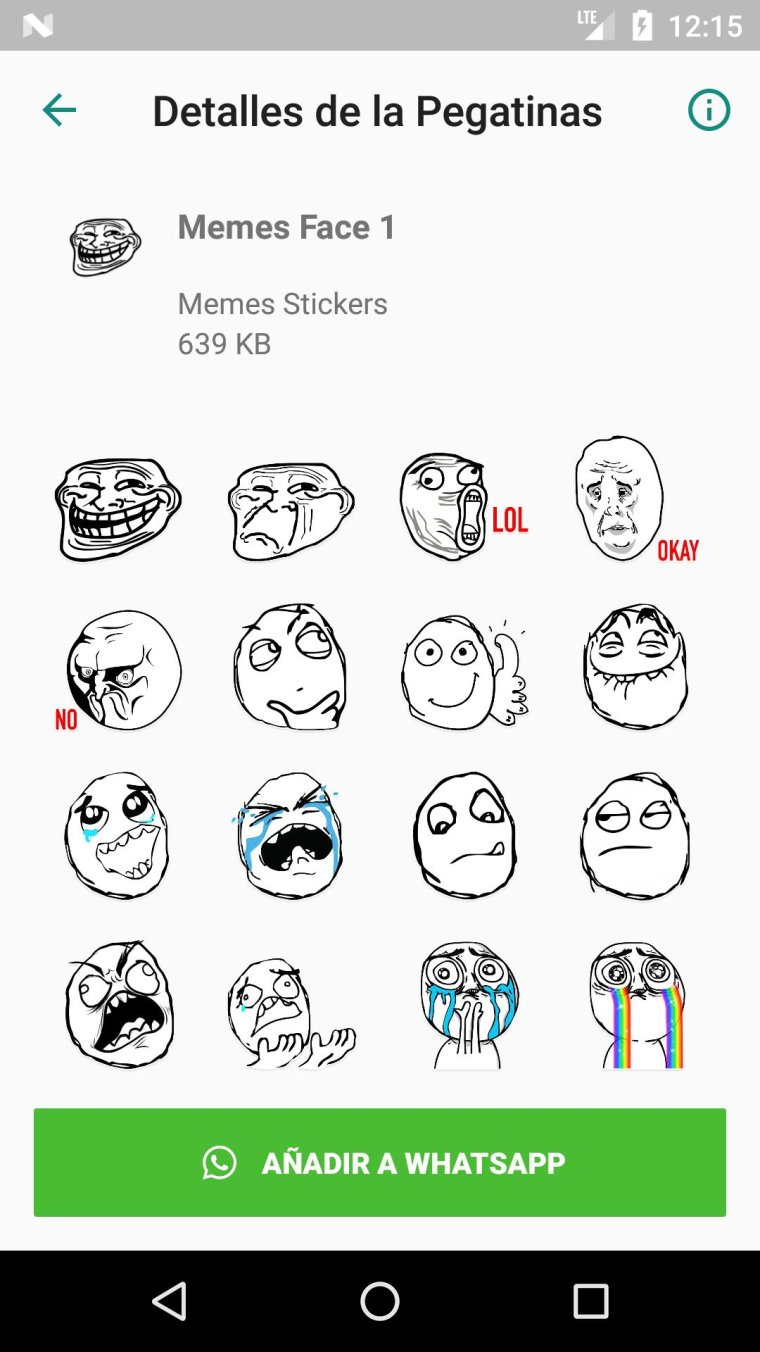760x1352 pixels.
Task: Tap the Añadir a WhatsApp button
Action: [380, 1162]
